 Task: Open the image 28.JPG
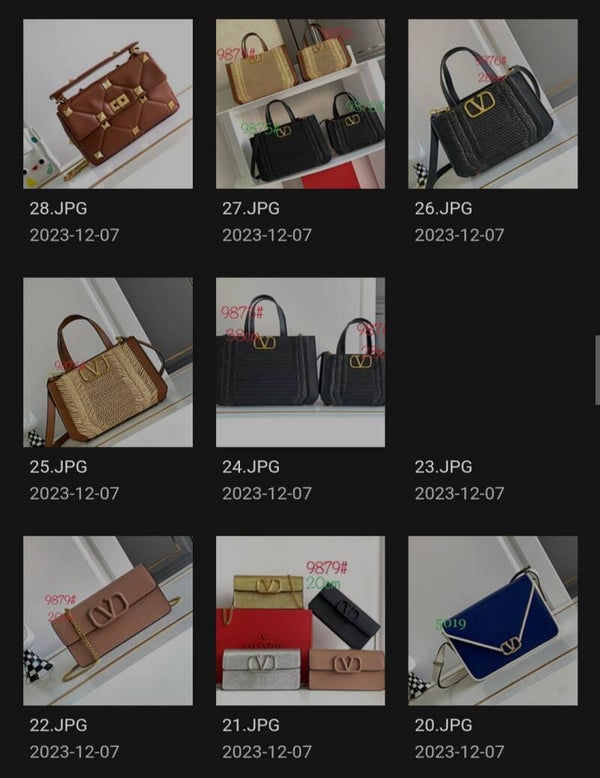click(x=108, y=104)
